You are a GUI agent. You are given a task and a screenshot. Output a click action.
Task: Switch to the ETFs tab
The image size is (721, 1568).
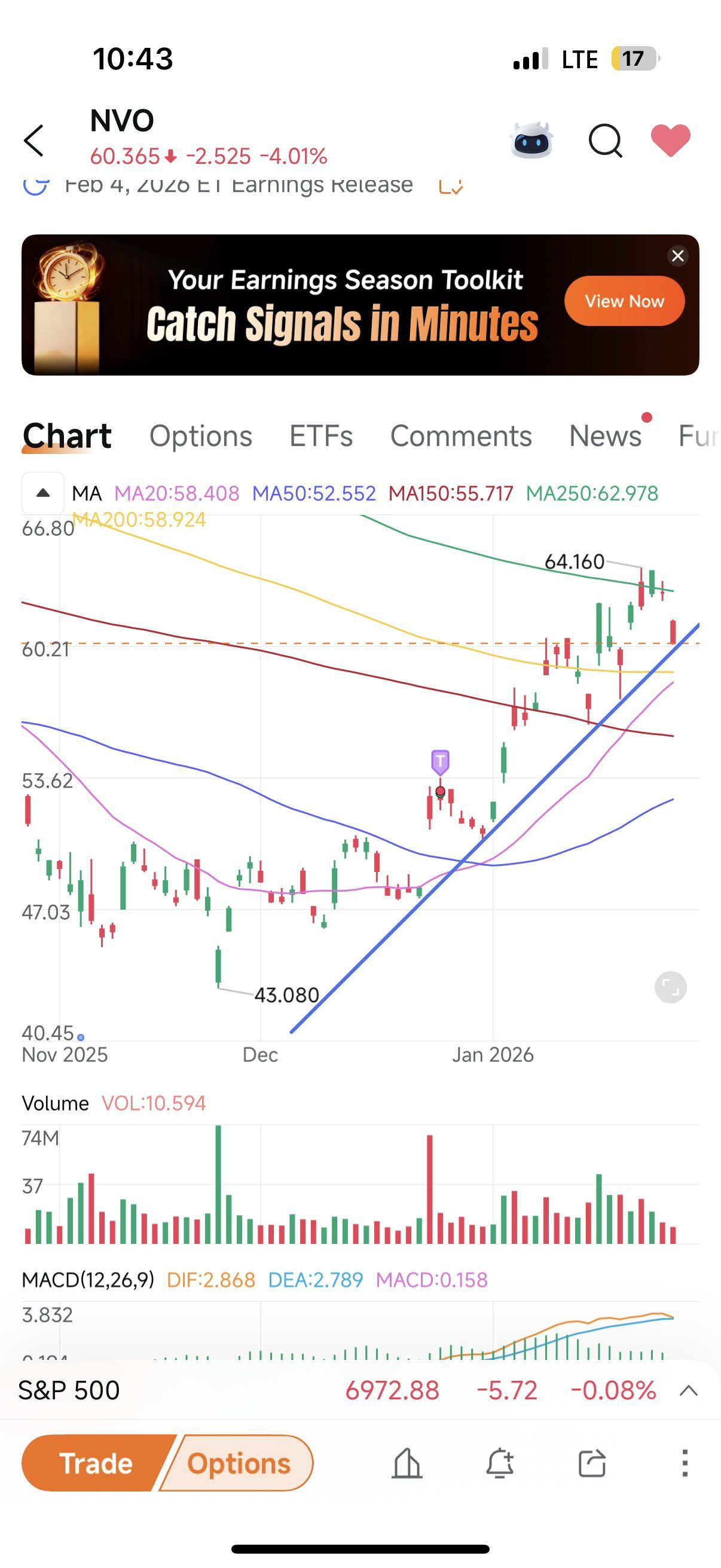[320, 436]
